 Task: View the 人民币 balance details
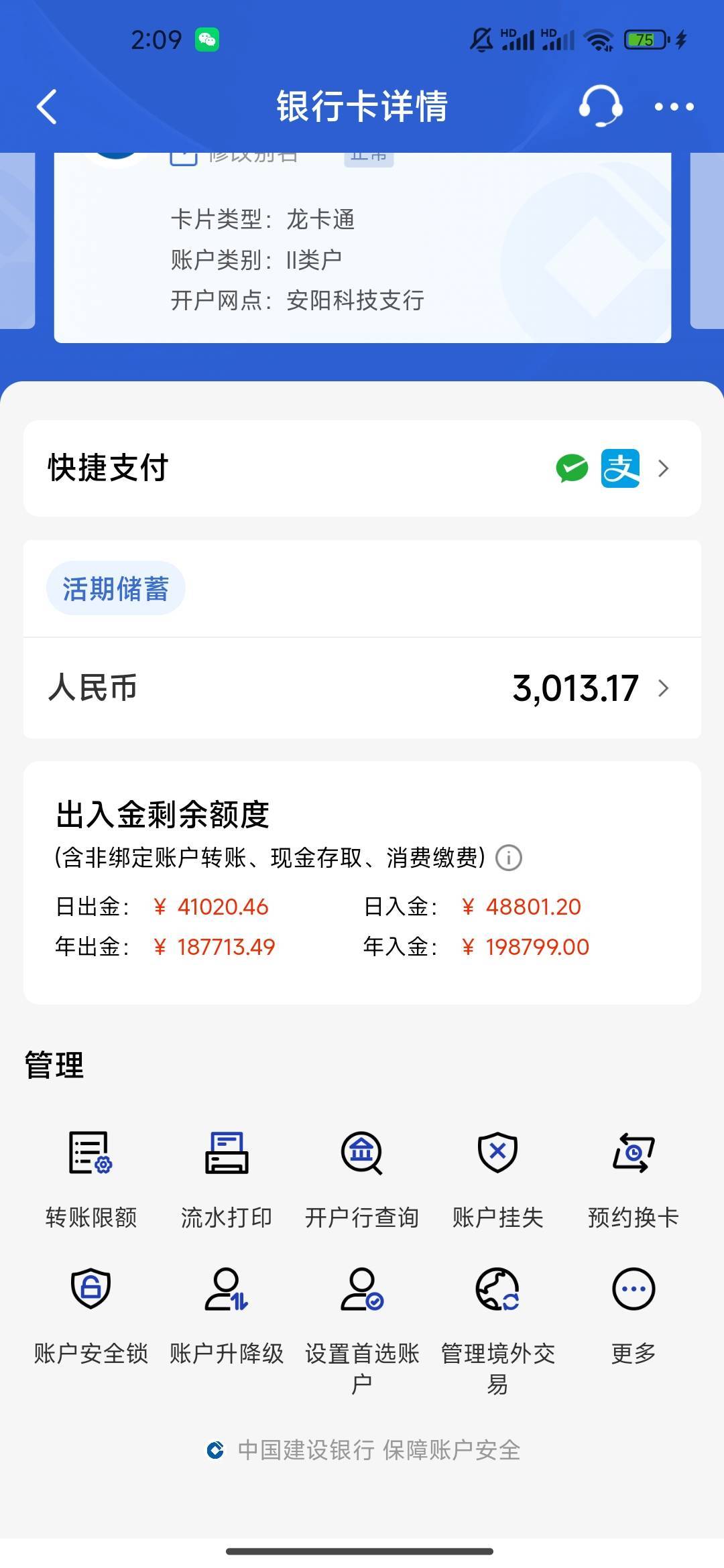362,688
